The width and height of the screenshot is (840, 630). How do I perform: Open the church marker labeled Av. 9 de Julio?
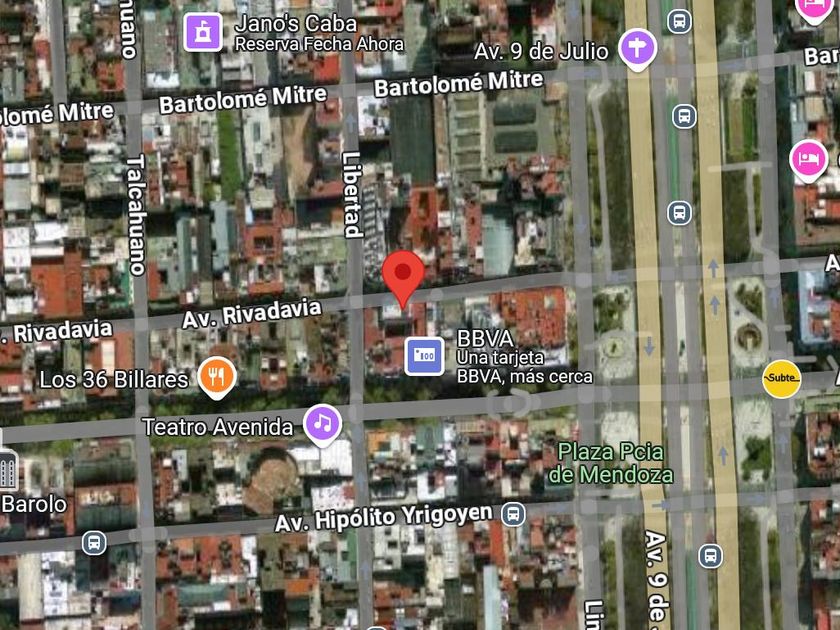coord(638,49)
